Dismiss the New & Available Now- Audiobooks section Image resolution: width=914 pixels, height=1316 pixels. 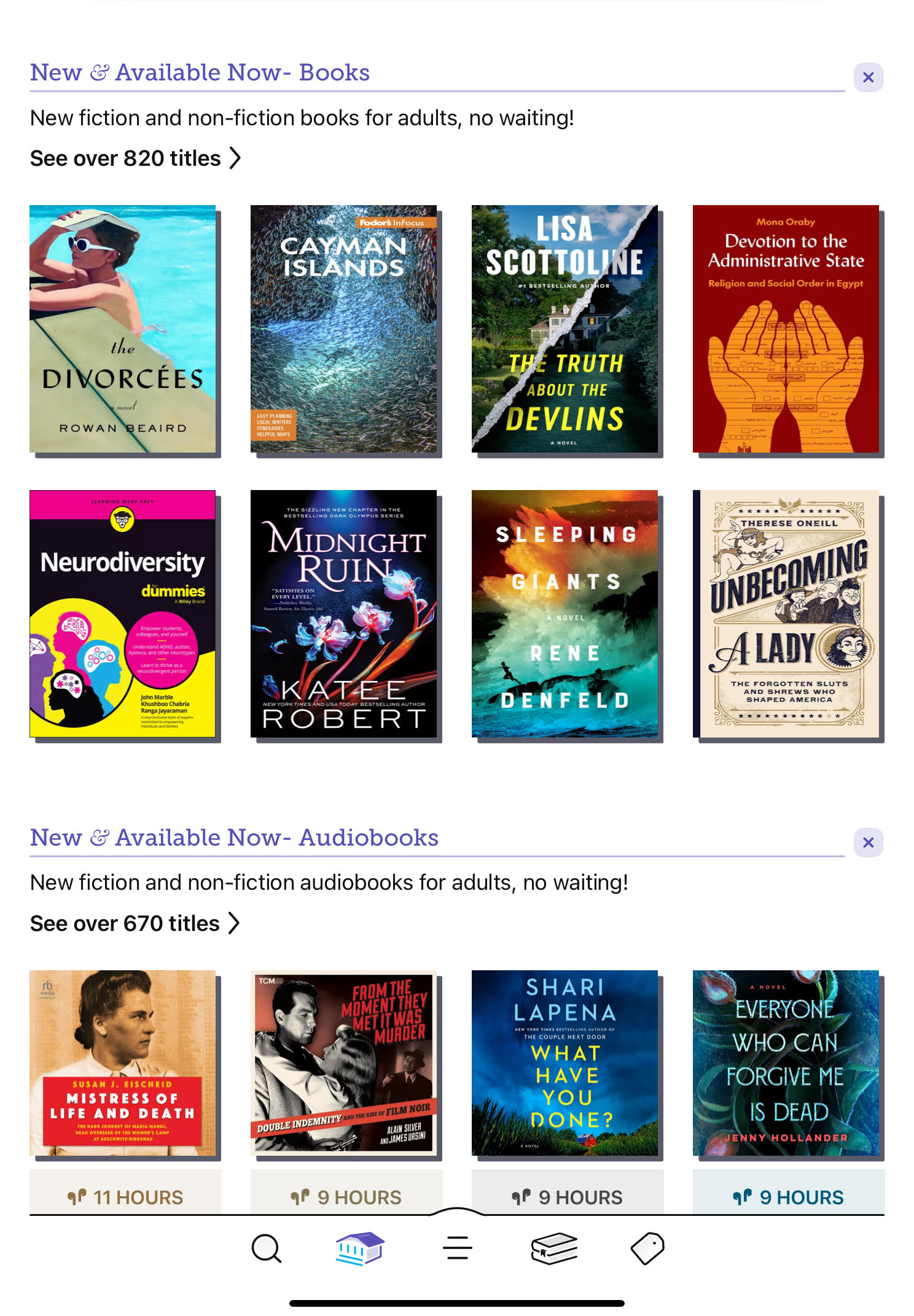coord(868,843)
